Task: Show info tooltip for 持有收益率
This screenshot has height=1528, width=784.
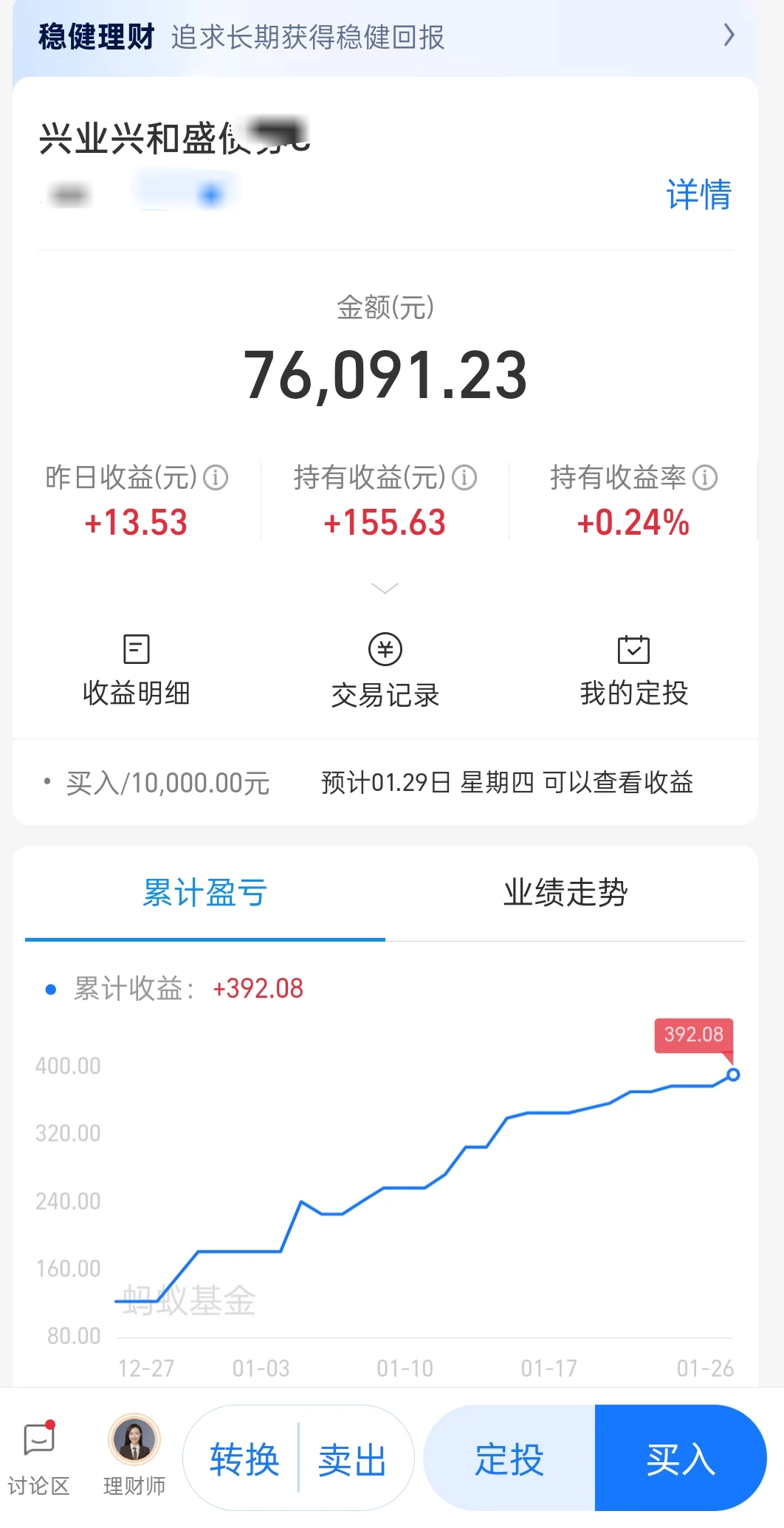Action: point(706,477)
